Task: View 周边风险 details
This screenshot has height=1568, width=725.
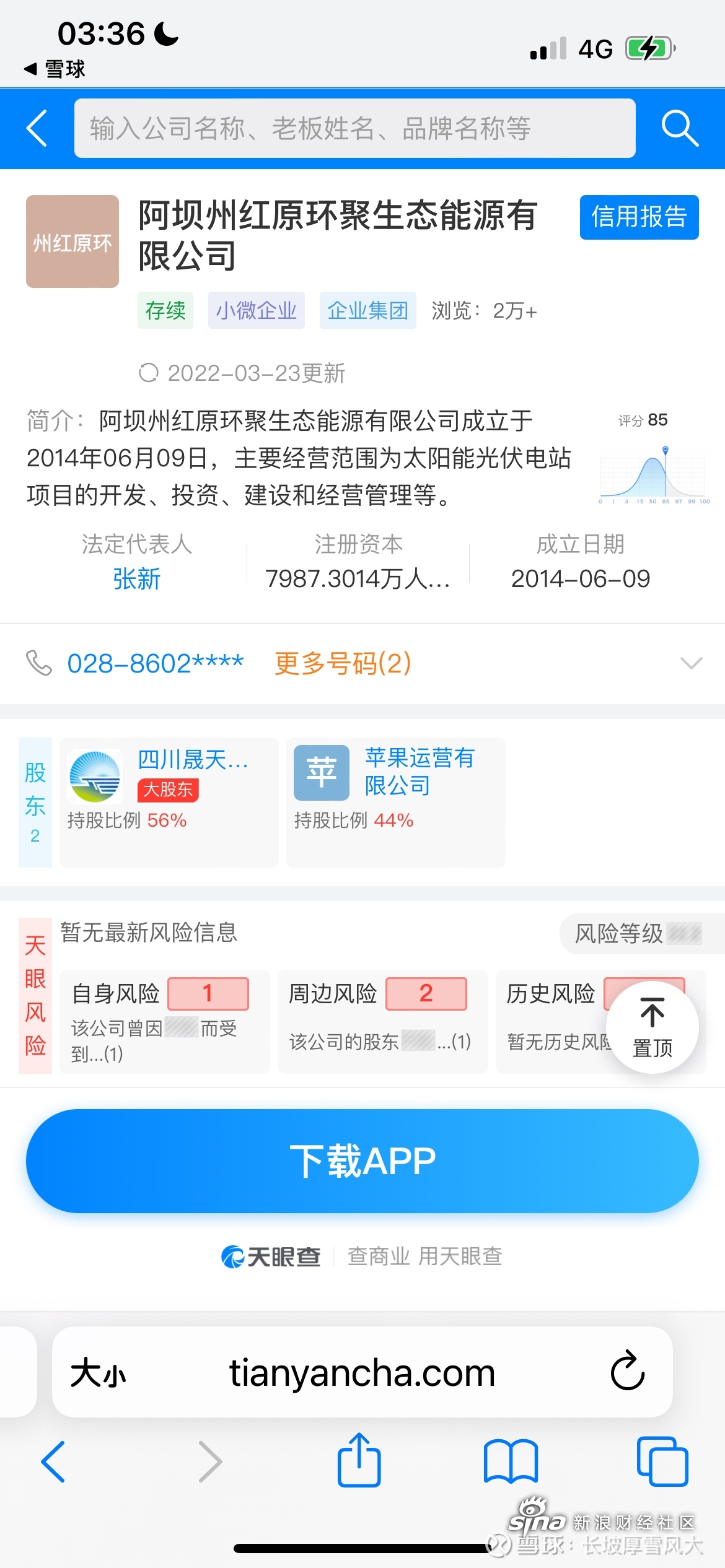Action: [382, 1021]
